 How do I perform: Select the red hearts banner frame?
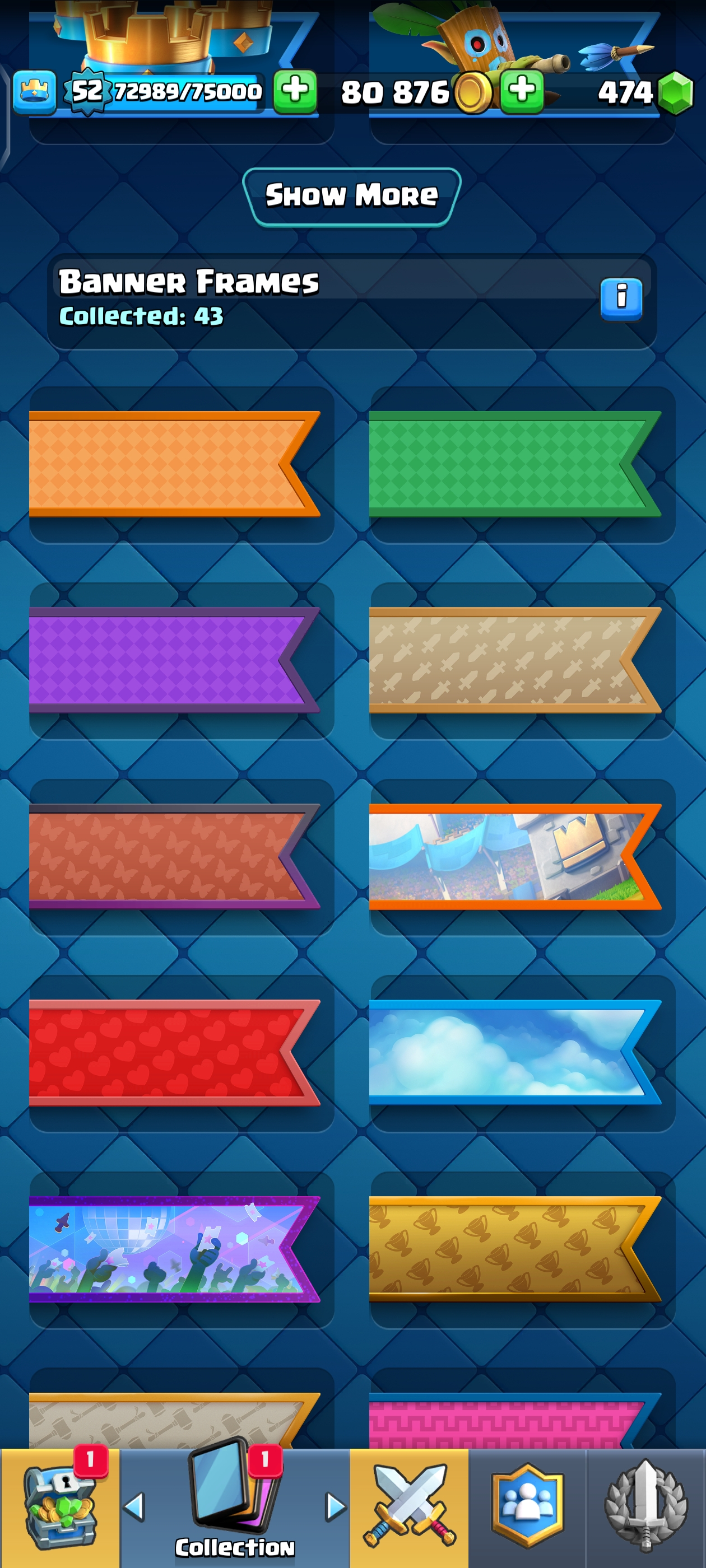174,1052
